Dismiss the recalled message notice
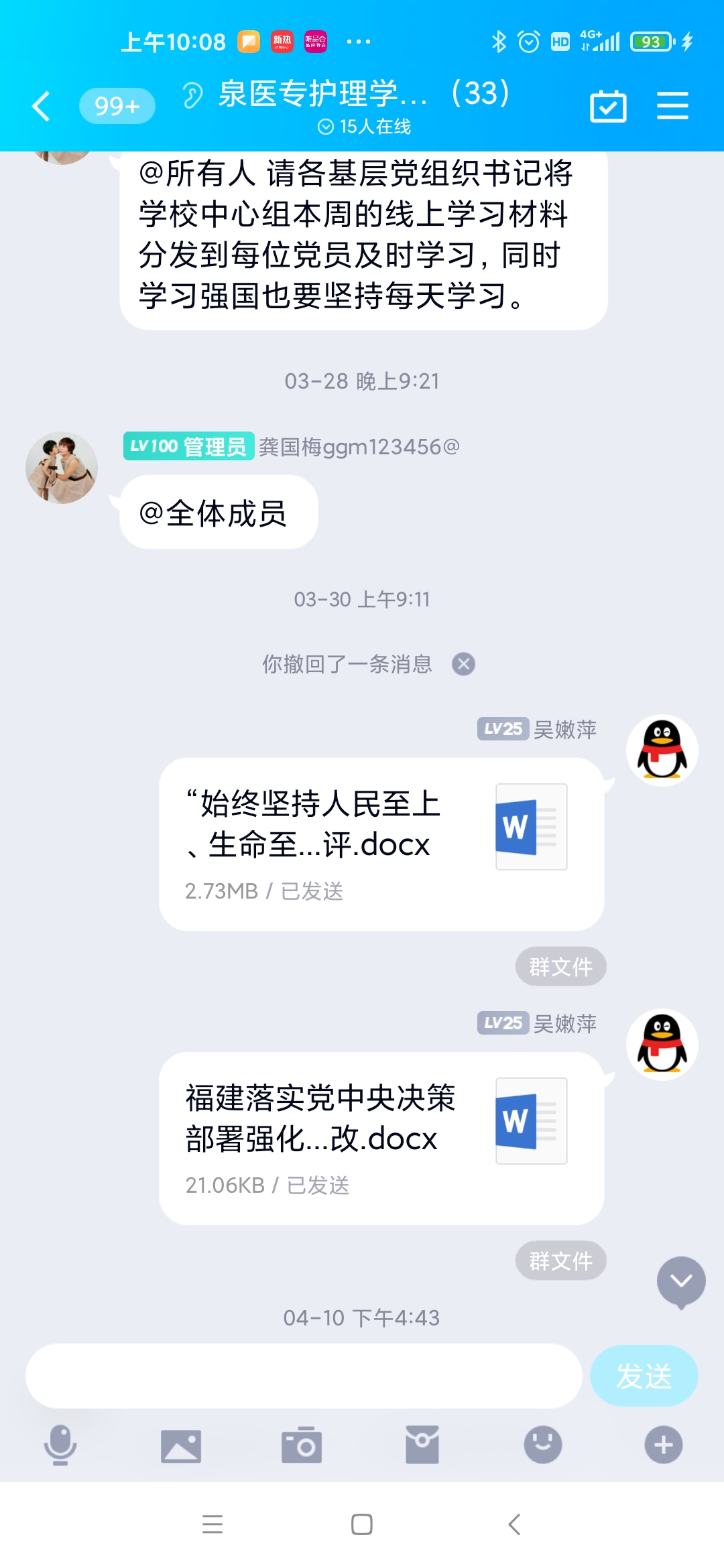 coord(463,664)
